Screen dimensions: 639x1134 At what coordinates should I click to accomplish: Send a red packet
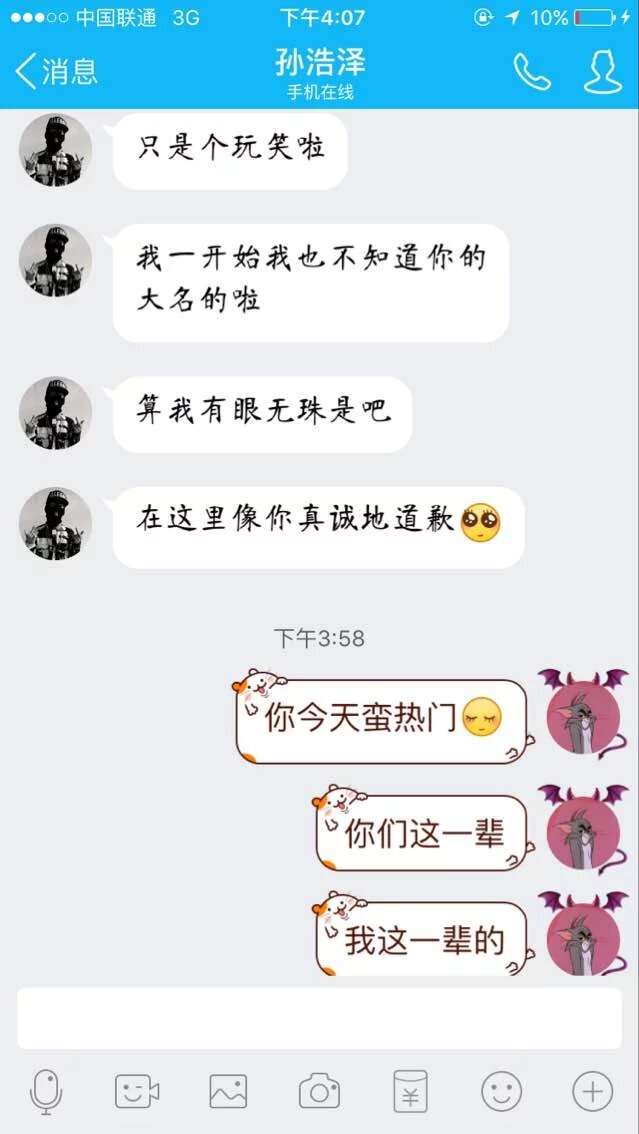click(x=410, y=1091)
